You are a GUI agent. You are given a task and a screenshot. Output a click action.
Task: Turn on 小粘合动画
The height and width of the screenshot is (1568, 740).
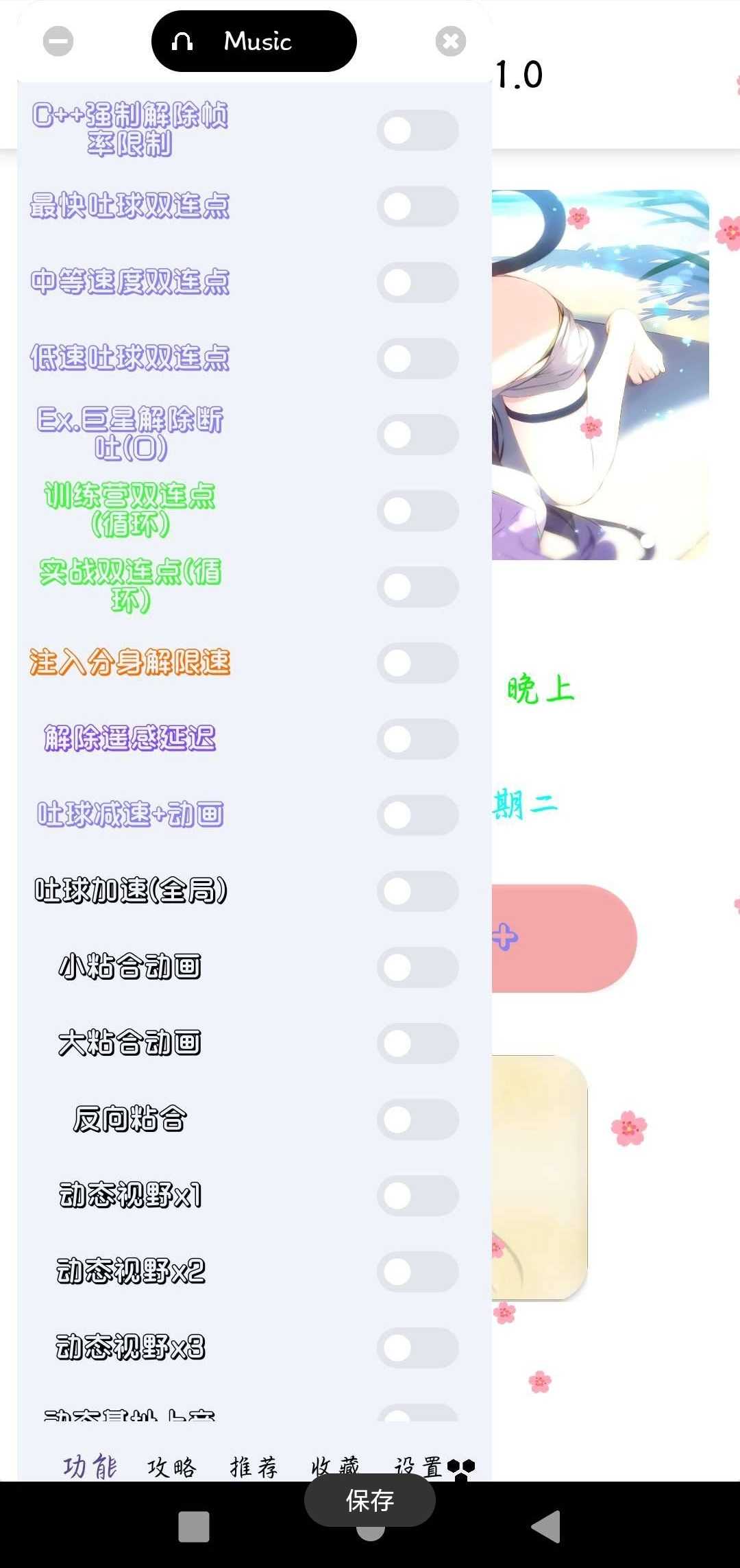click(417, 967)
